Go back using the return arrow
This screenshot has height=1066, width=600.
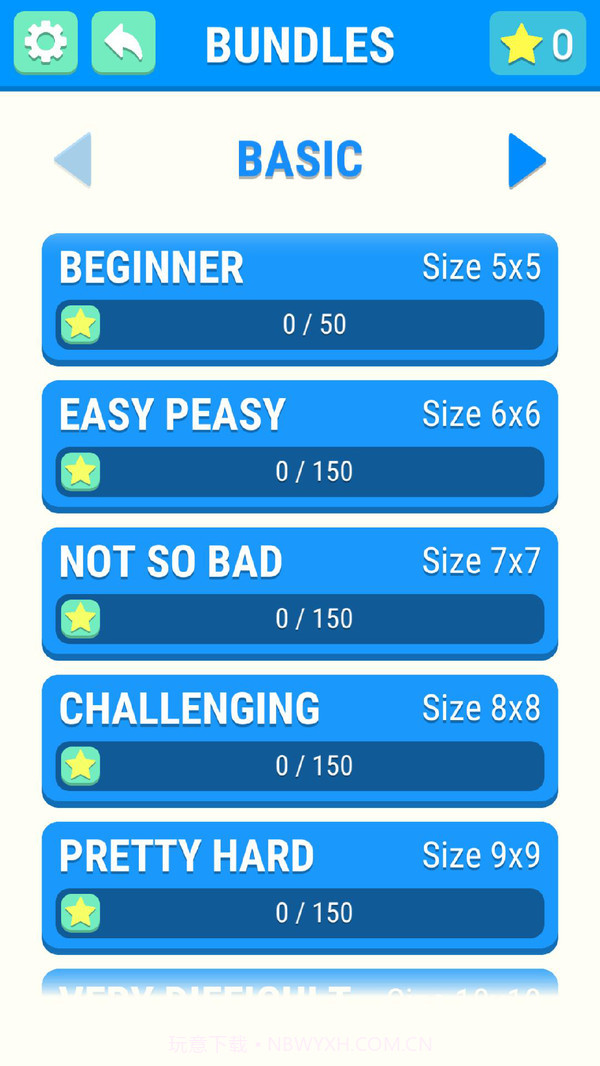coord(123,43)
